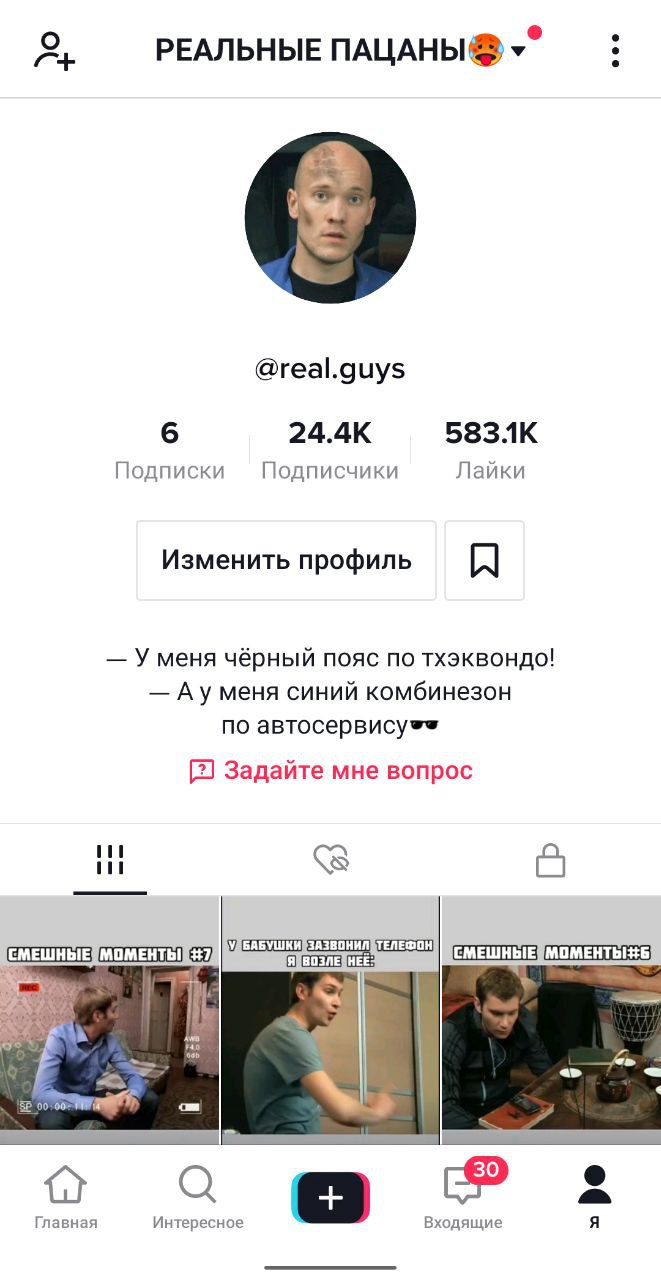Viewport: 661px width, 1280px height.
Task: Open the three-dot overflow menu
Action: pos(615,50)
